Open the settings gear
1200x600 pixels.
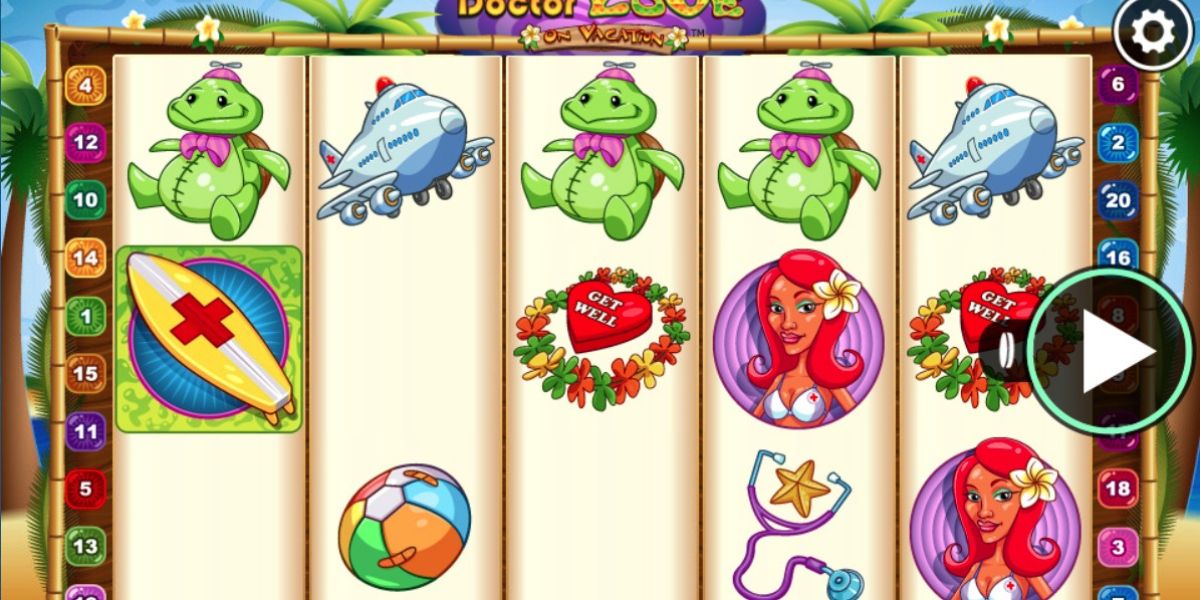click(1153, 35)
